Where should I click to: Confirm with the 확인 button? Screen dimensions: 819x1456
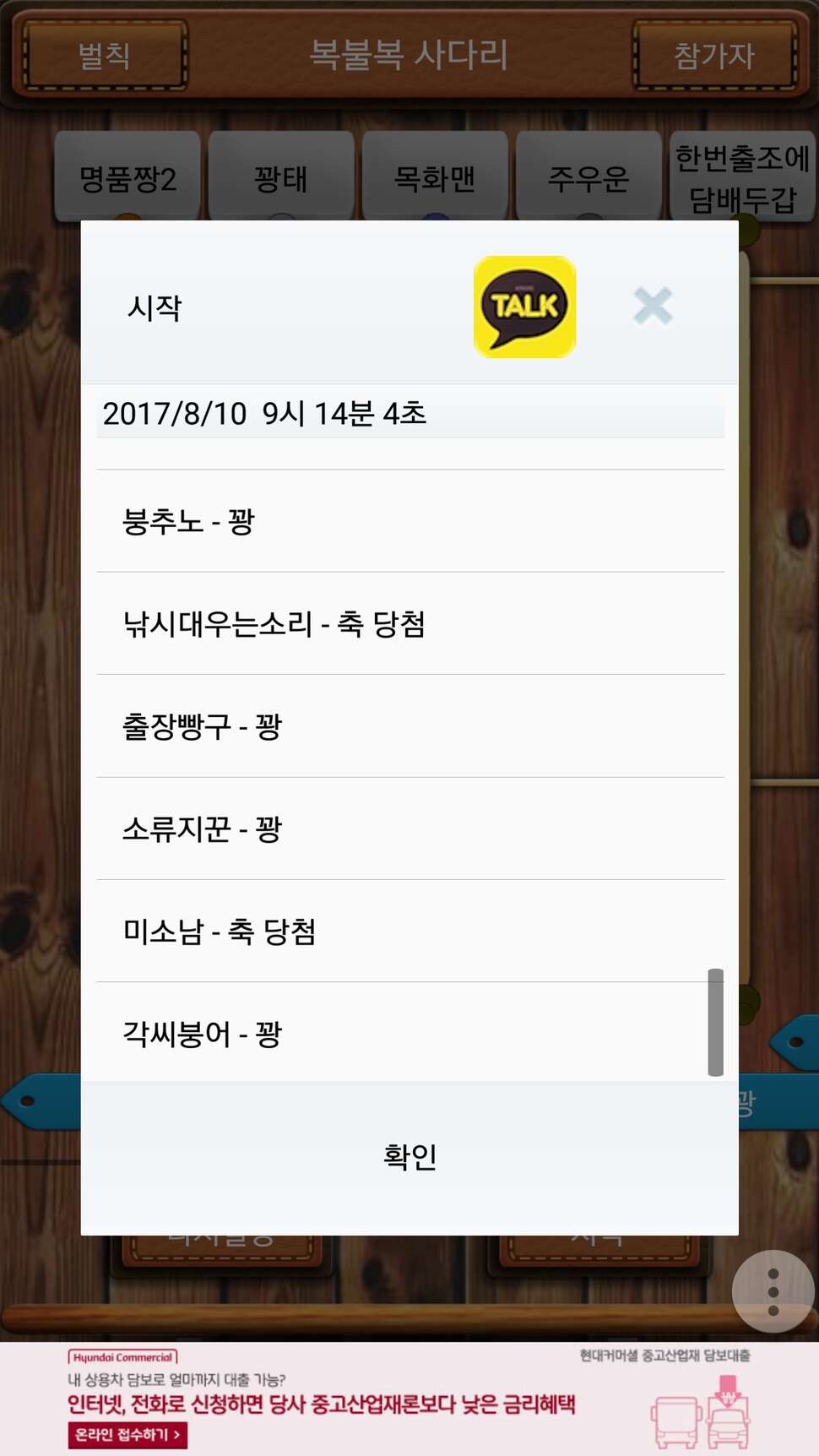coord(409,1157)
